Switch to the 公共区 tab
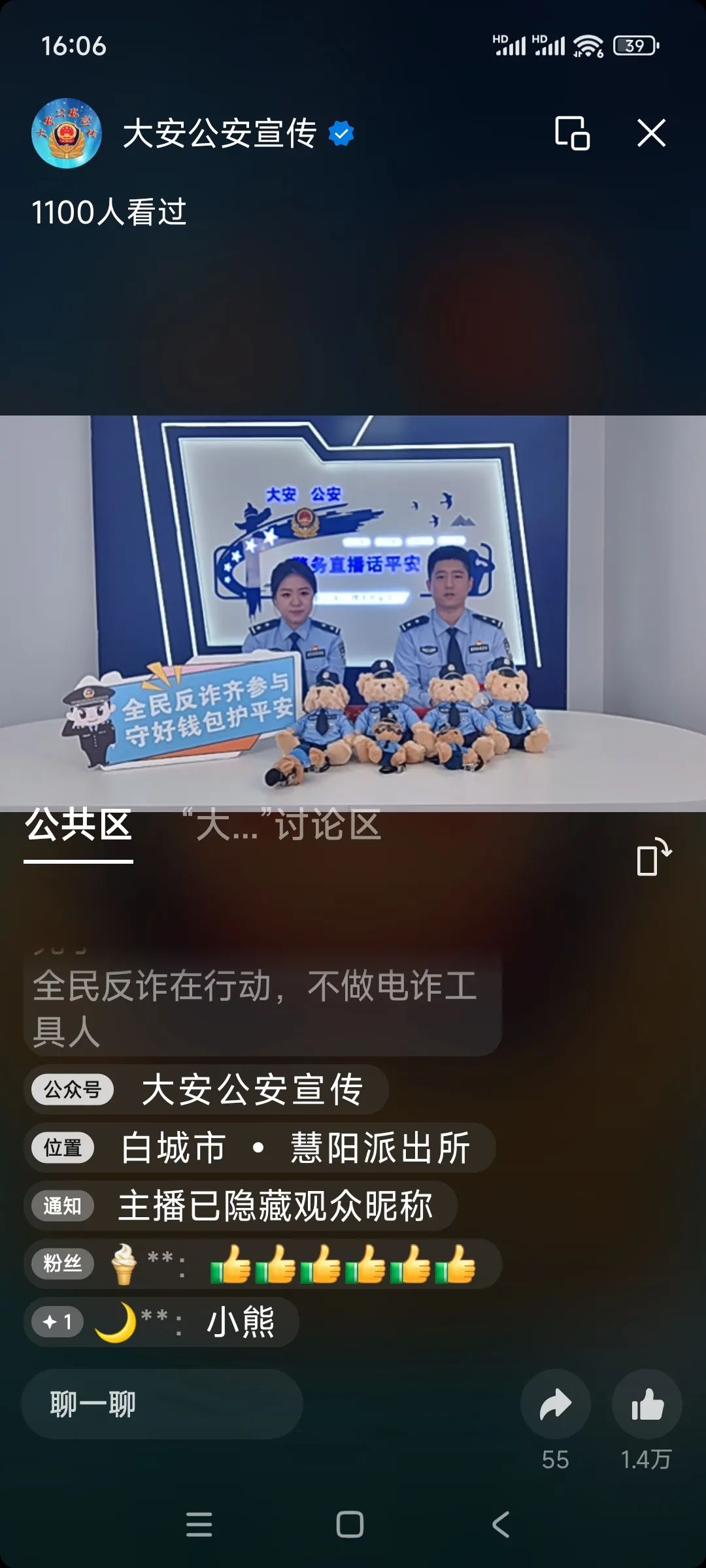 point(78,825)
